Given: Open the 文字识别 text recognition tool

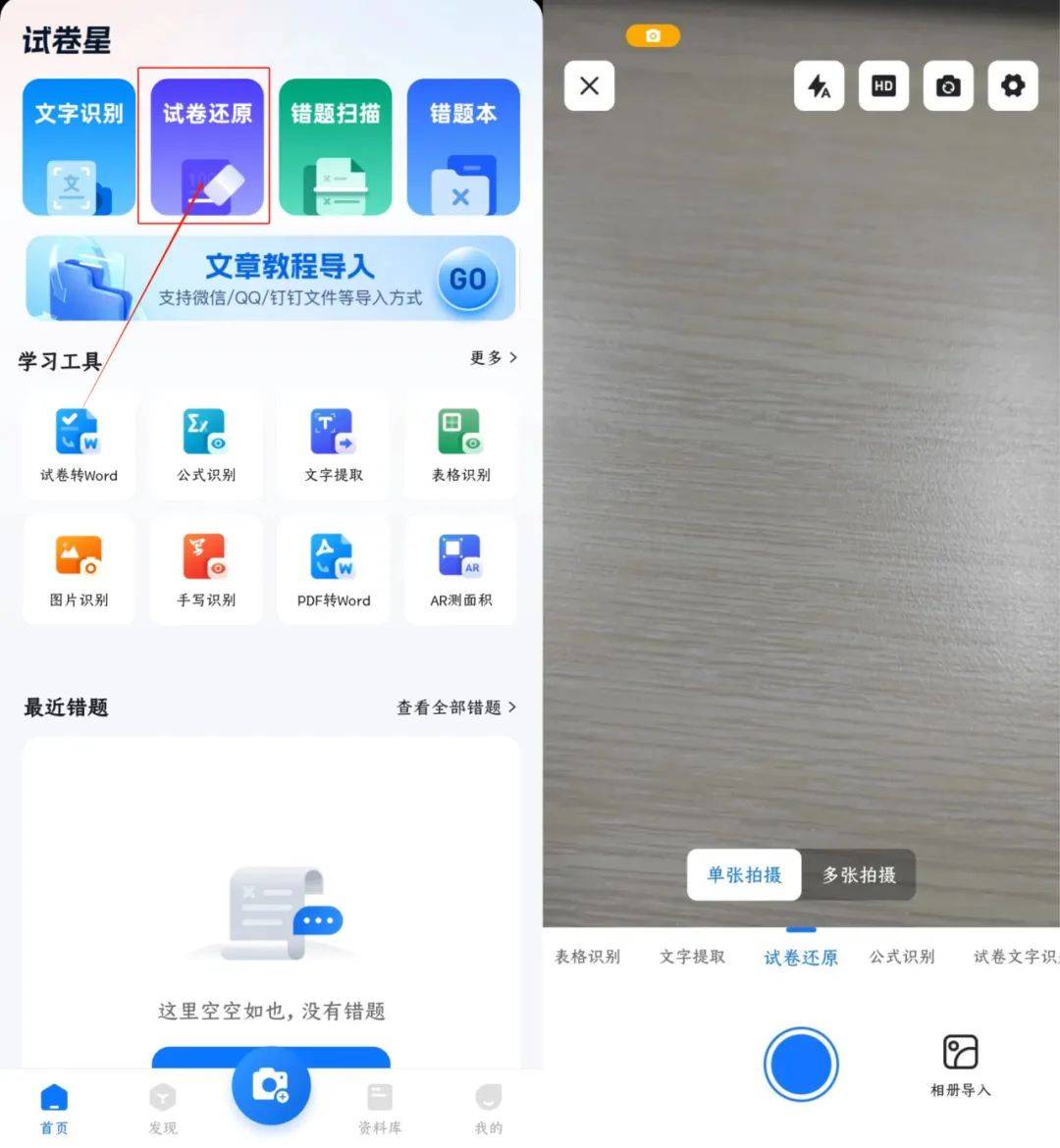Looking at the screenshot, I should 79,147.
